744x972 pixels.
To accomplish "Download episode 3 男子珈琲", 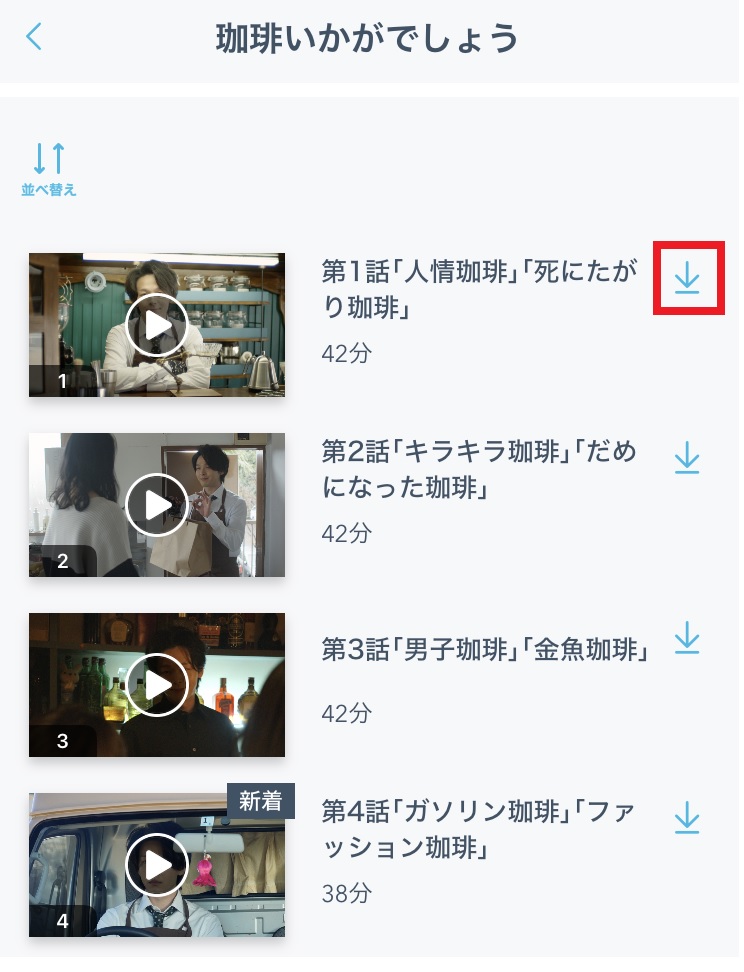I will click(x=687, y=638).
